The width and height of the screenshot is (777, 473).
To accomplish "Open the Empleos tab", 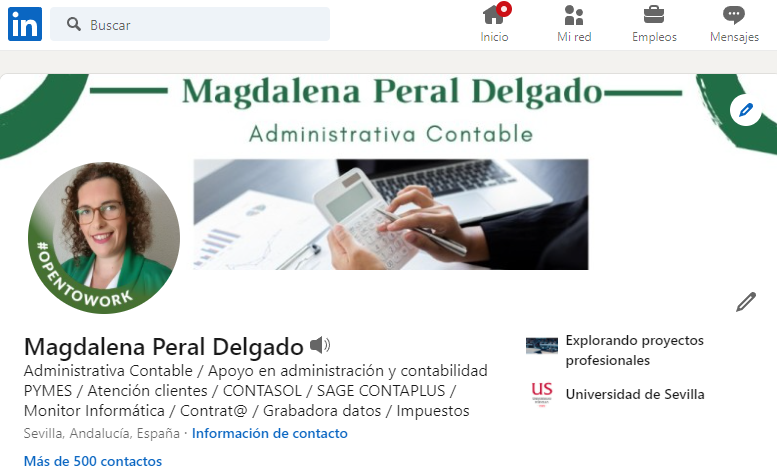I will coord(654,24).
